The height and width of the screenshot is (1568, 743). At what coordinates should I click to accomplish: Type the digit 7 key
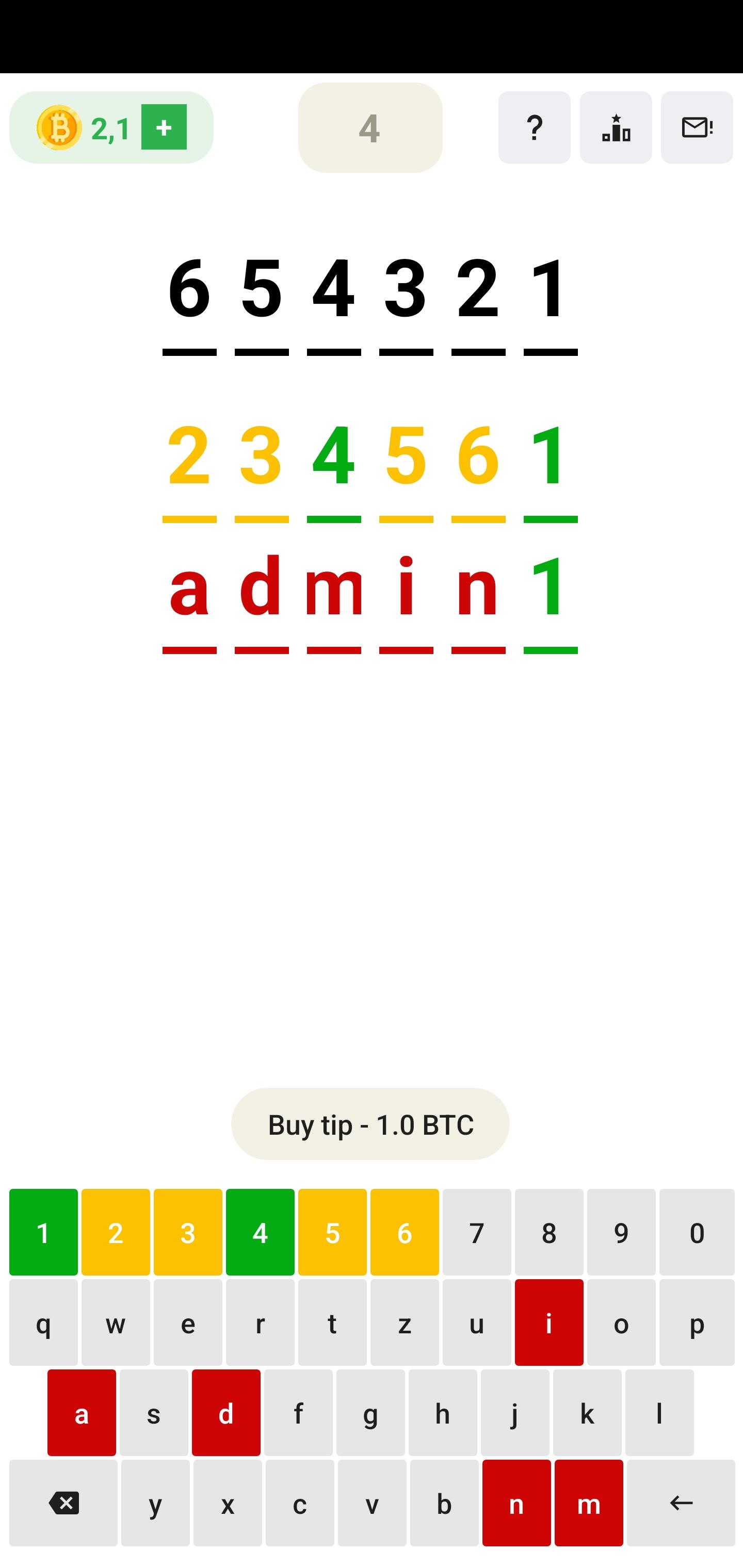click(x=477, y=1233)
